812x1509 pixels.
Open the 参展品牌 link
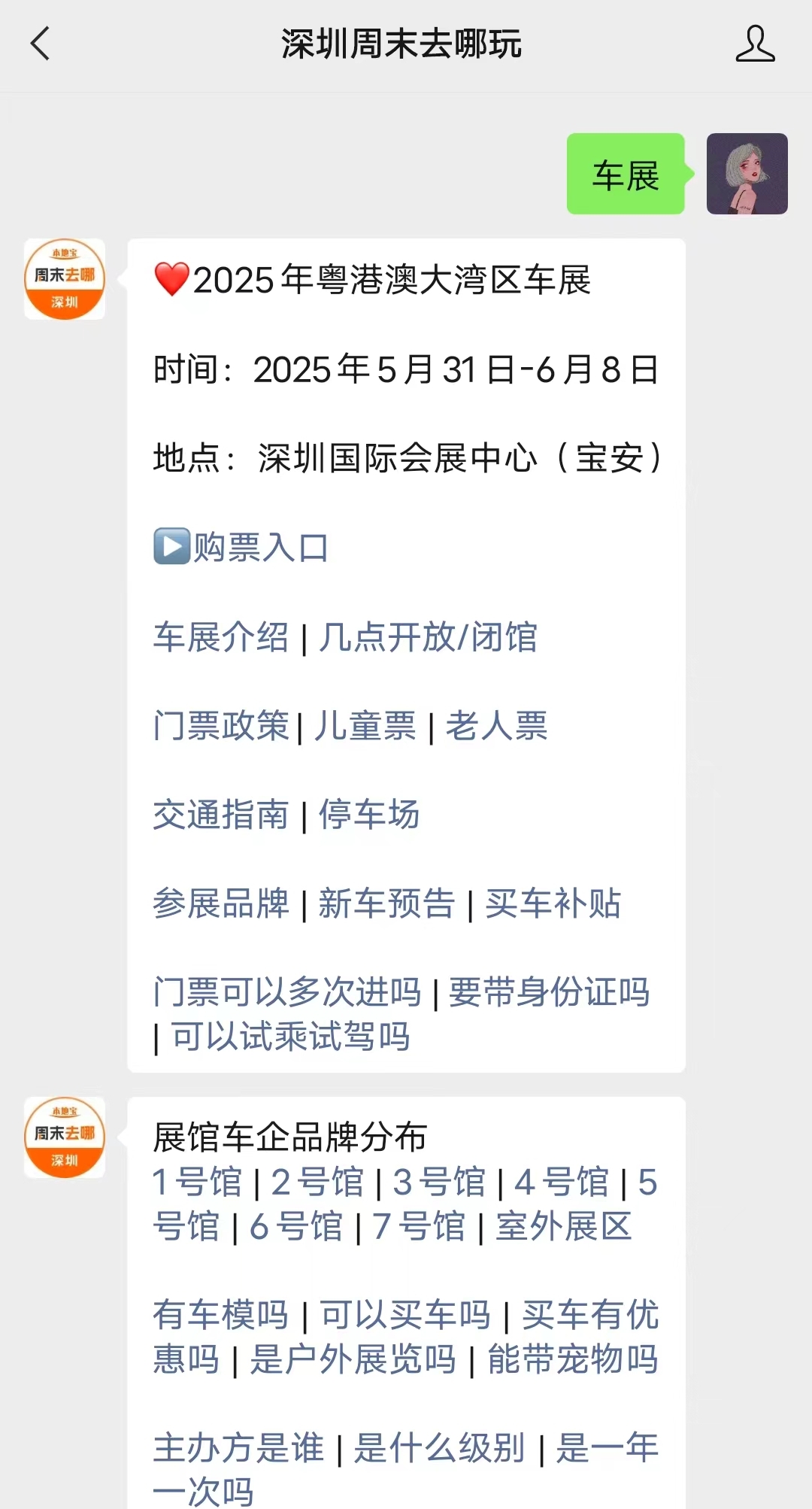pos(221,903)
